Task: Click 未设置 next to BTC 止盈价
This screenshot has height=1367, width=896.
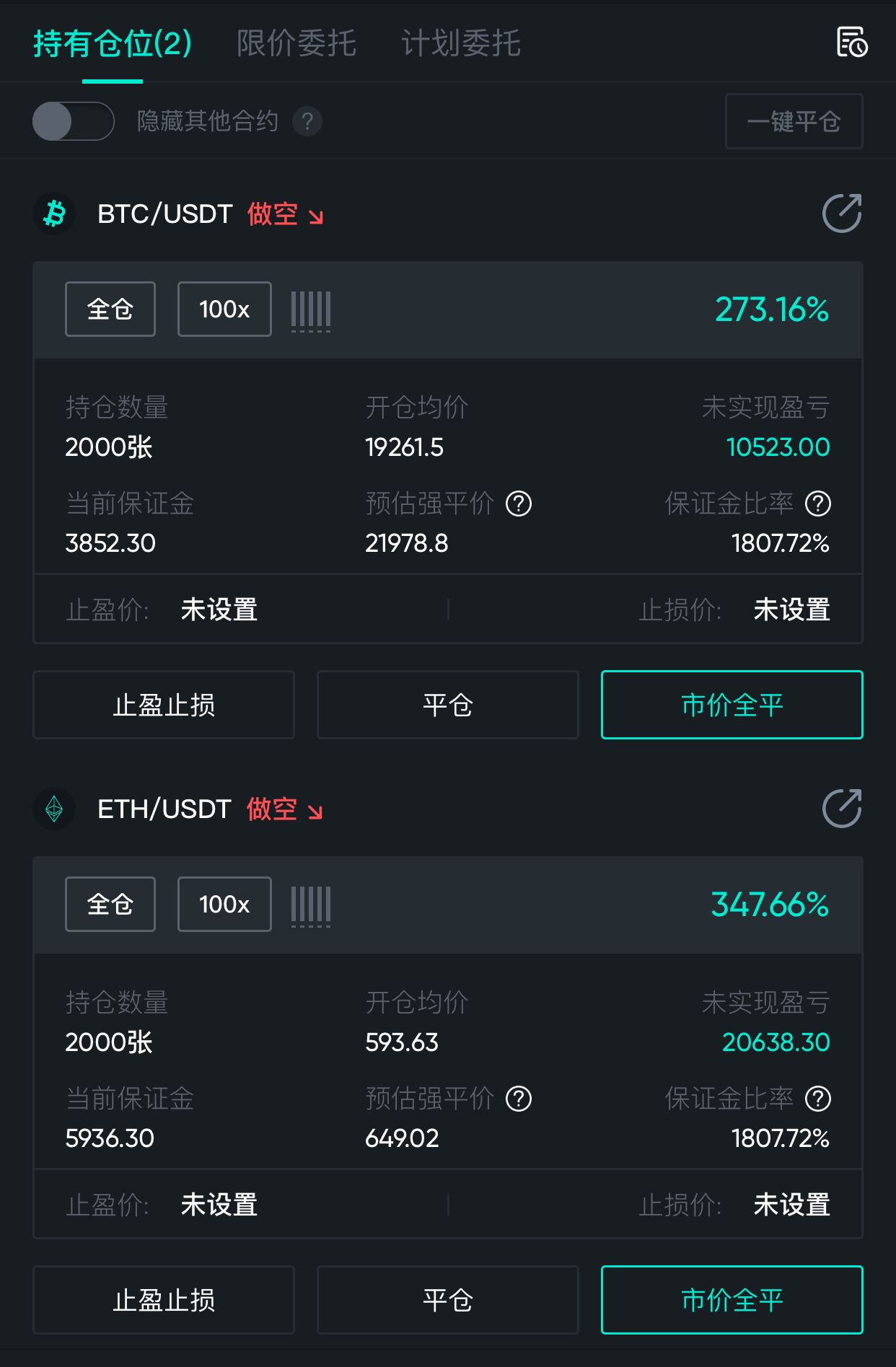Action: click(220, 610)
